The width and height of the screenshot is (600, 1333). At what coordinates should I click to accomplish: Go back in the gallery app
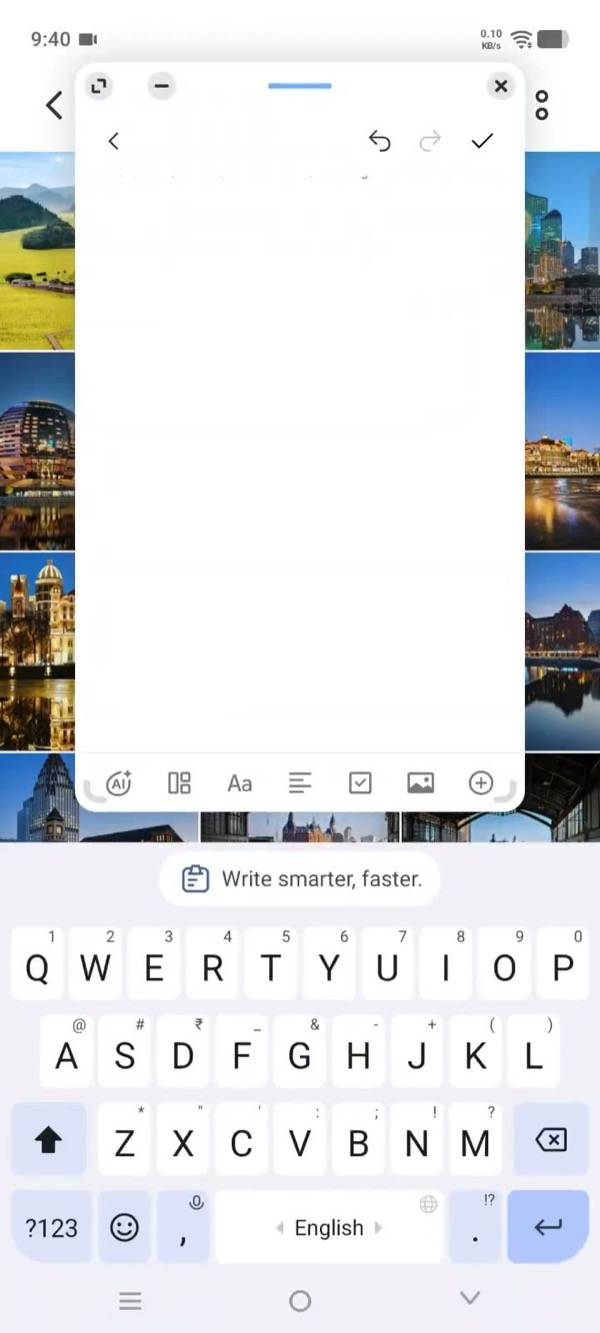pyautogui.click(x=54, y=105)
